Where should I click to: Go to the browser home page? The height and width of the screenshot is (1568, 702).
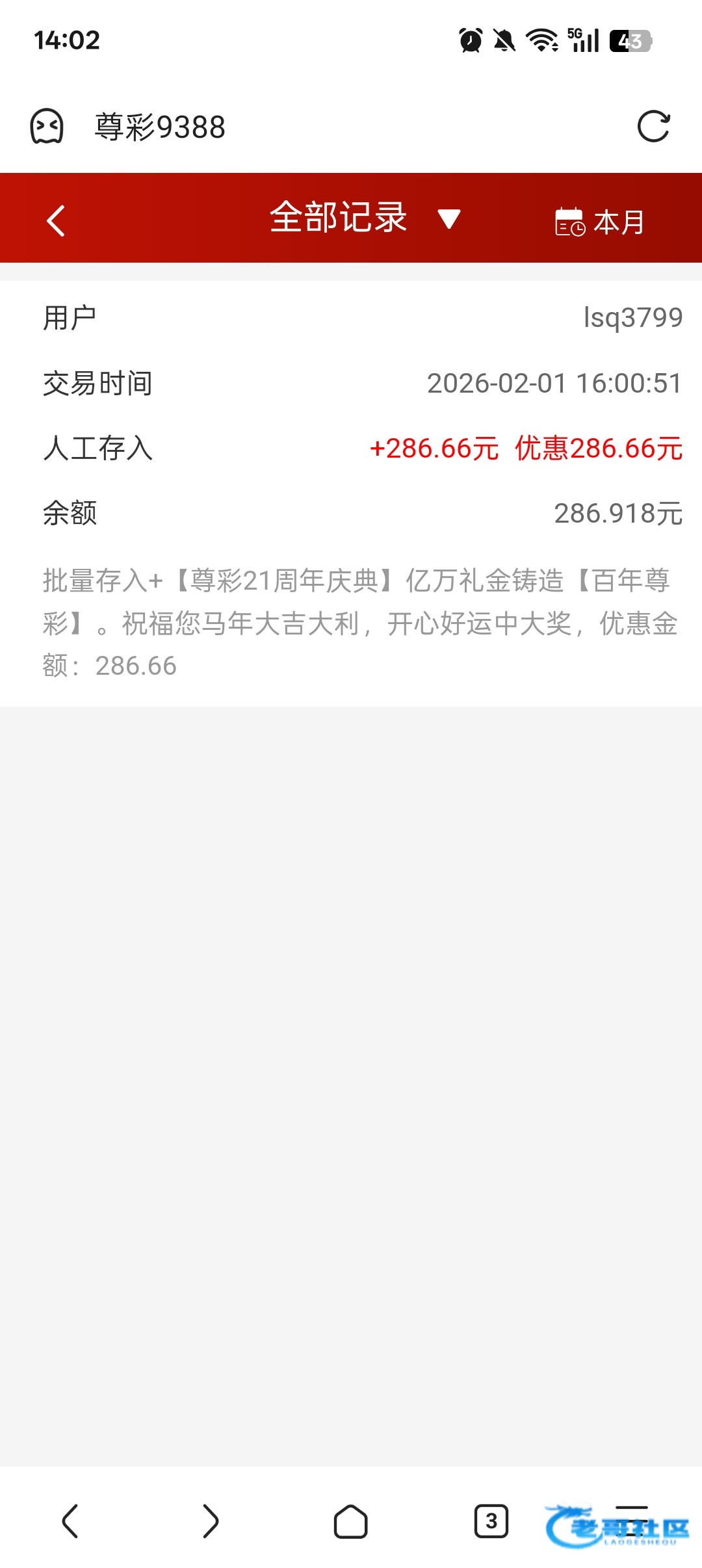click(351, 1521)
